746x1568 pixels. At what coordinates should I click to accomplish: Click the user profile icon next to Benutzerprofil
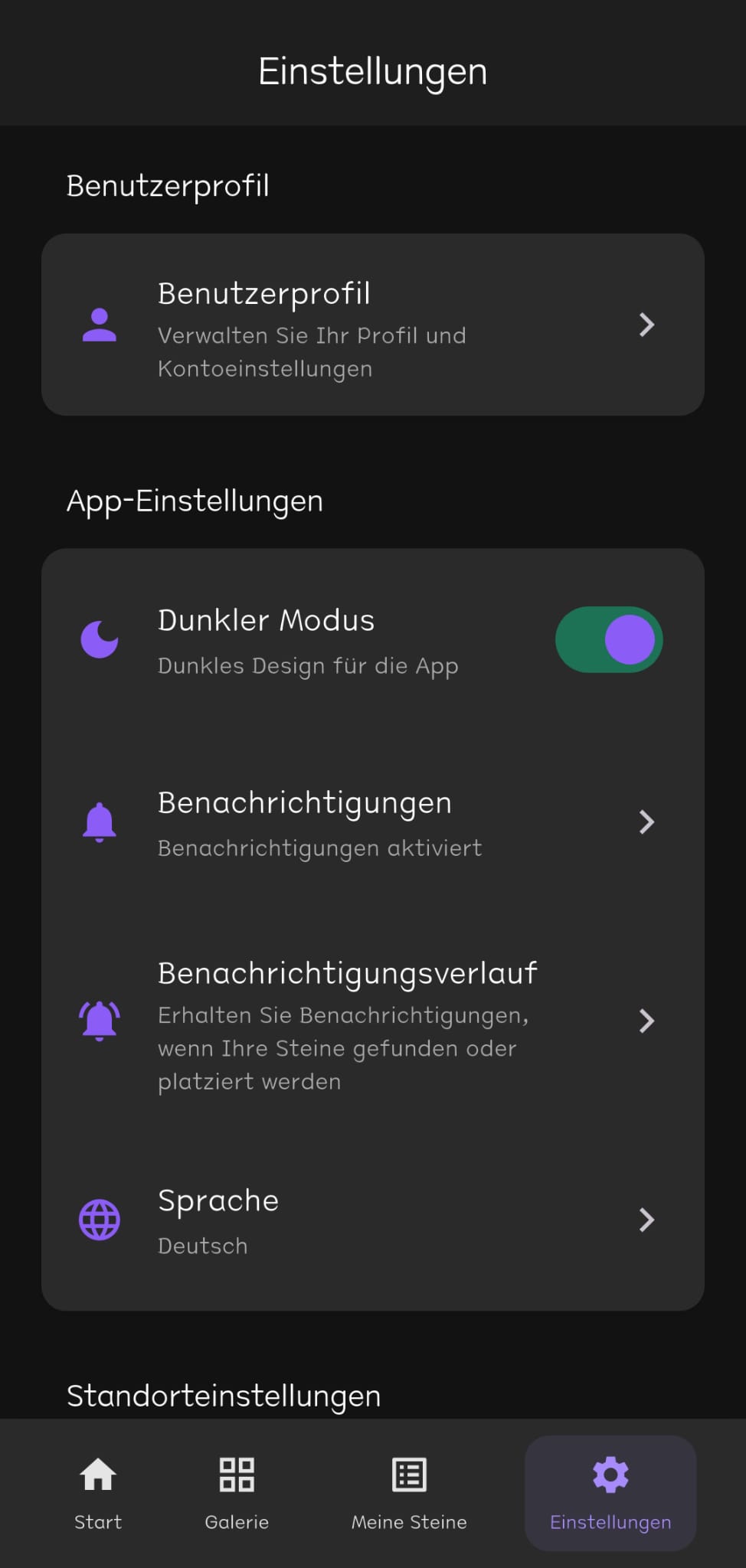coord(100,325)
